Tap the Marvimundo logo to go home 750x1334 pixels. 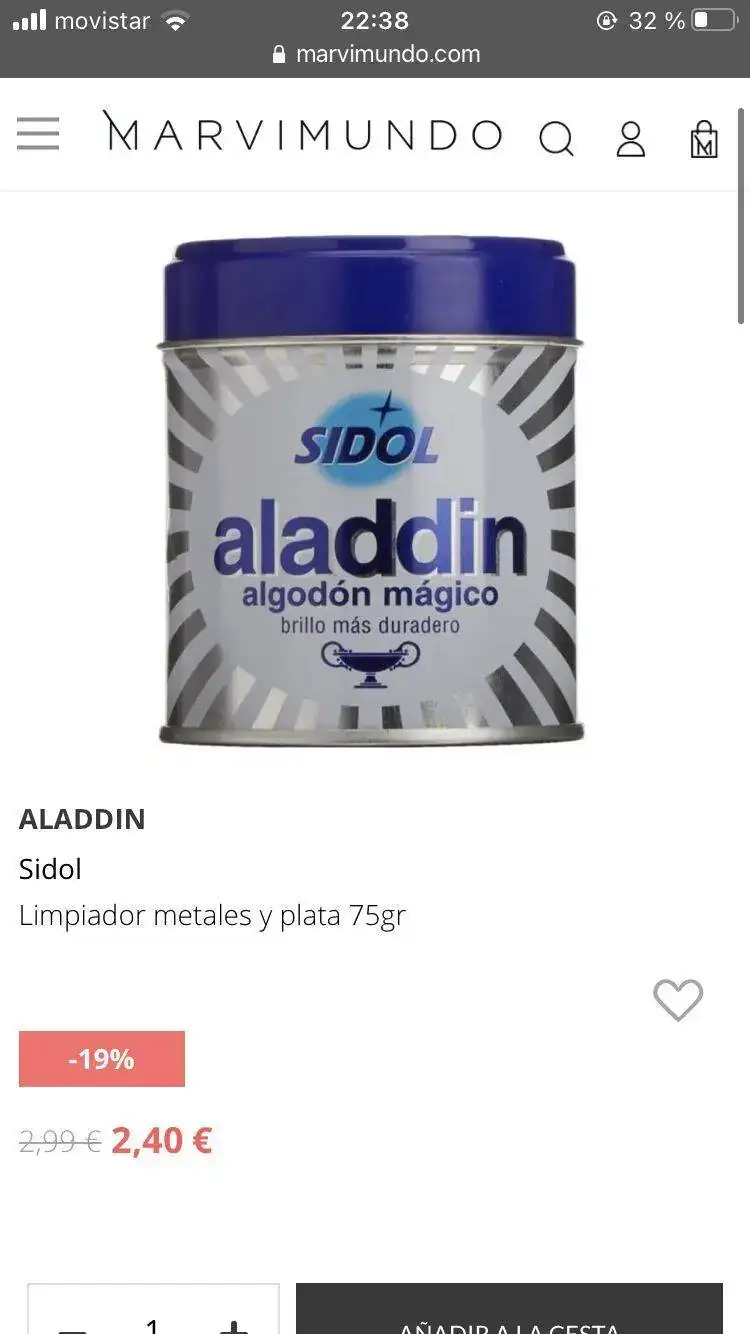pos(302,134)
